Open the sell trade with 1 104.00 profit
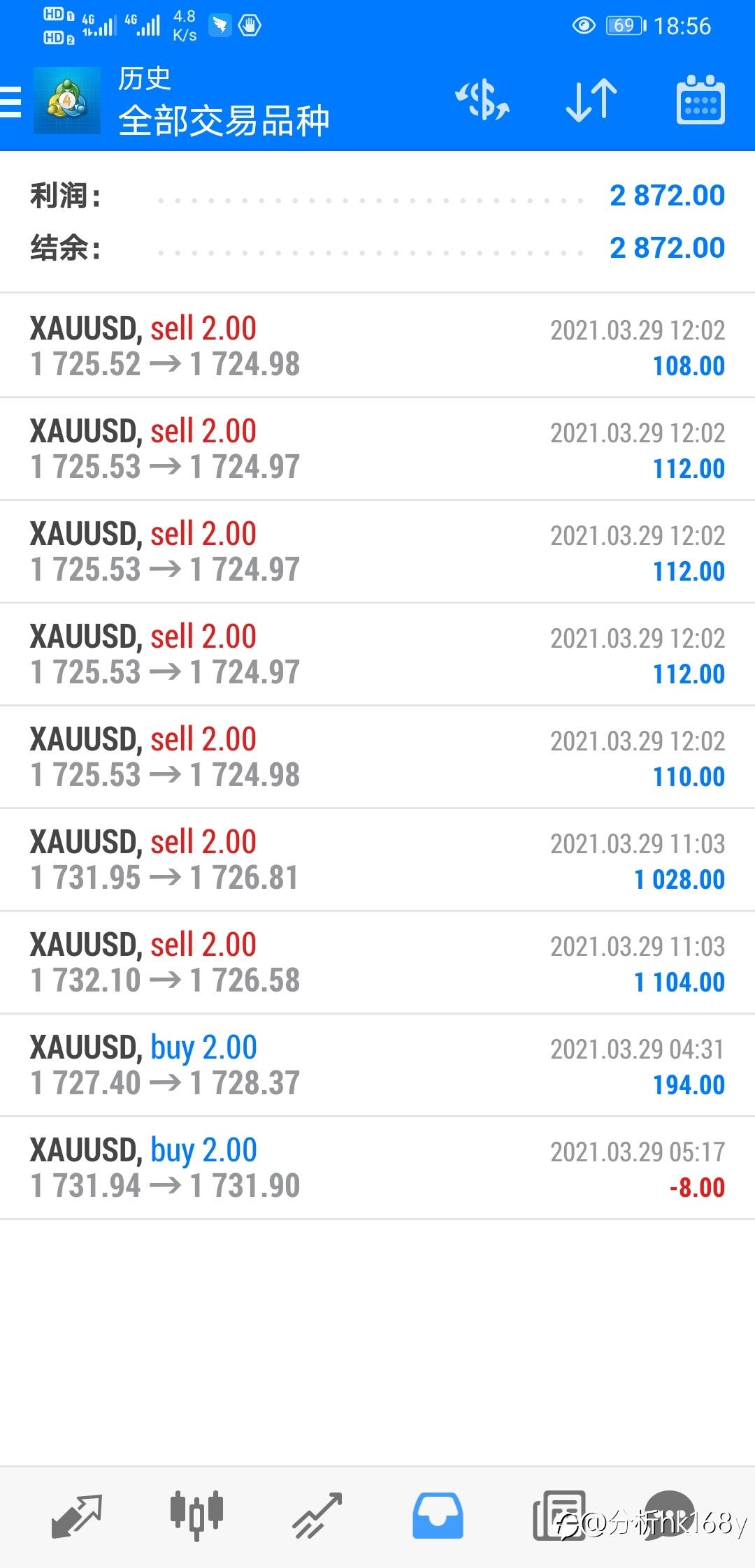 tap(377, 962)
